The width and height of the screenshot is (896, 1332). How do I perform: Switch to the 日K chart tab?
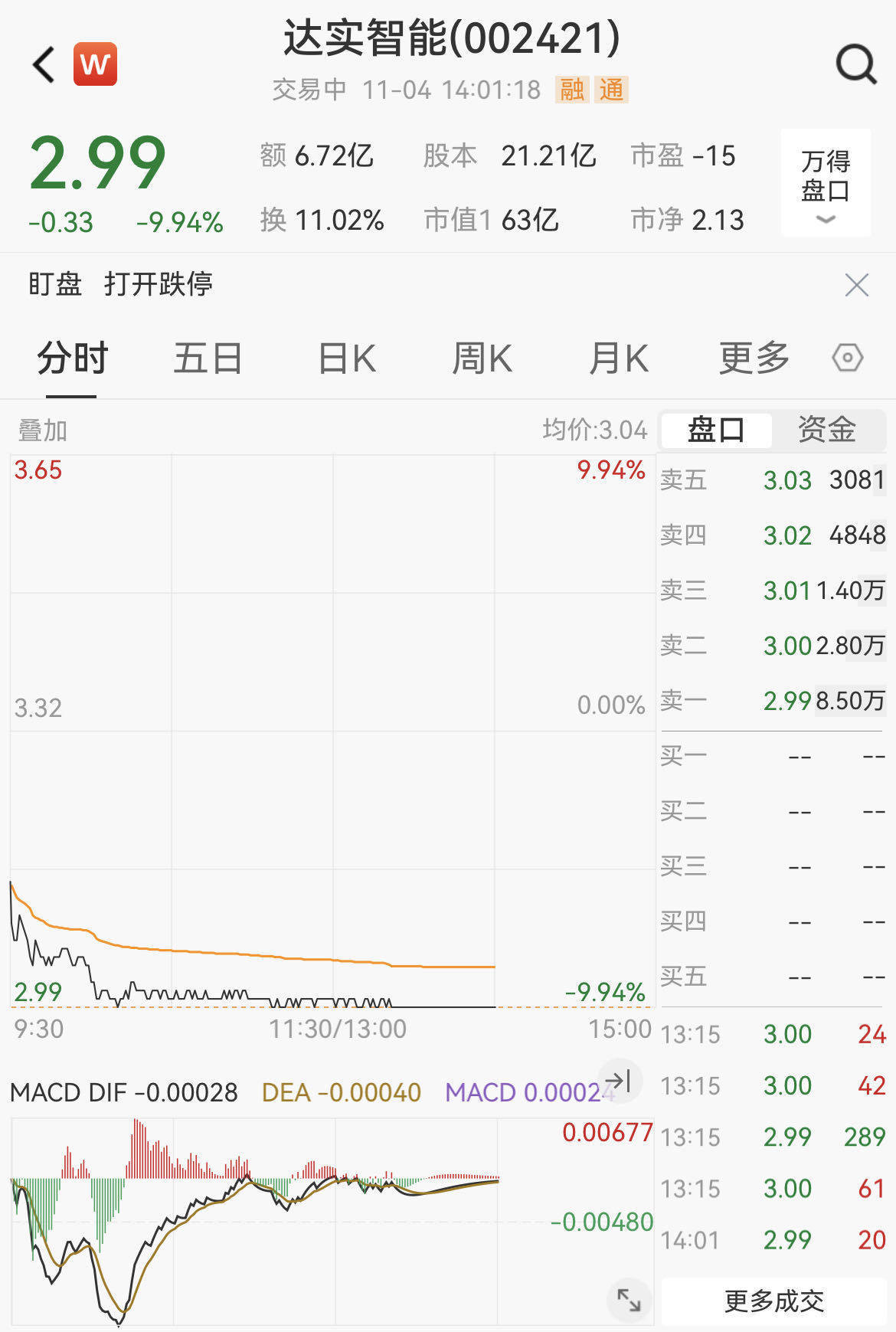346,358
